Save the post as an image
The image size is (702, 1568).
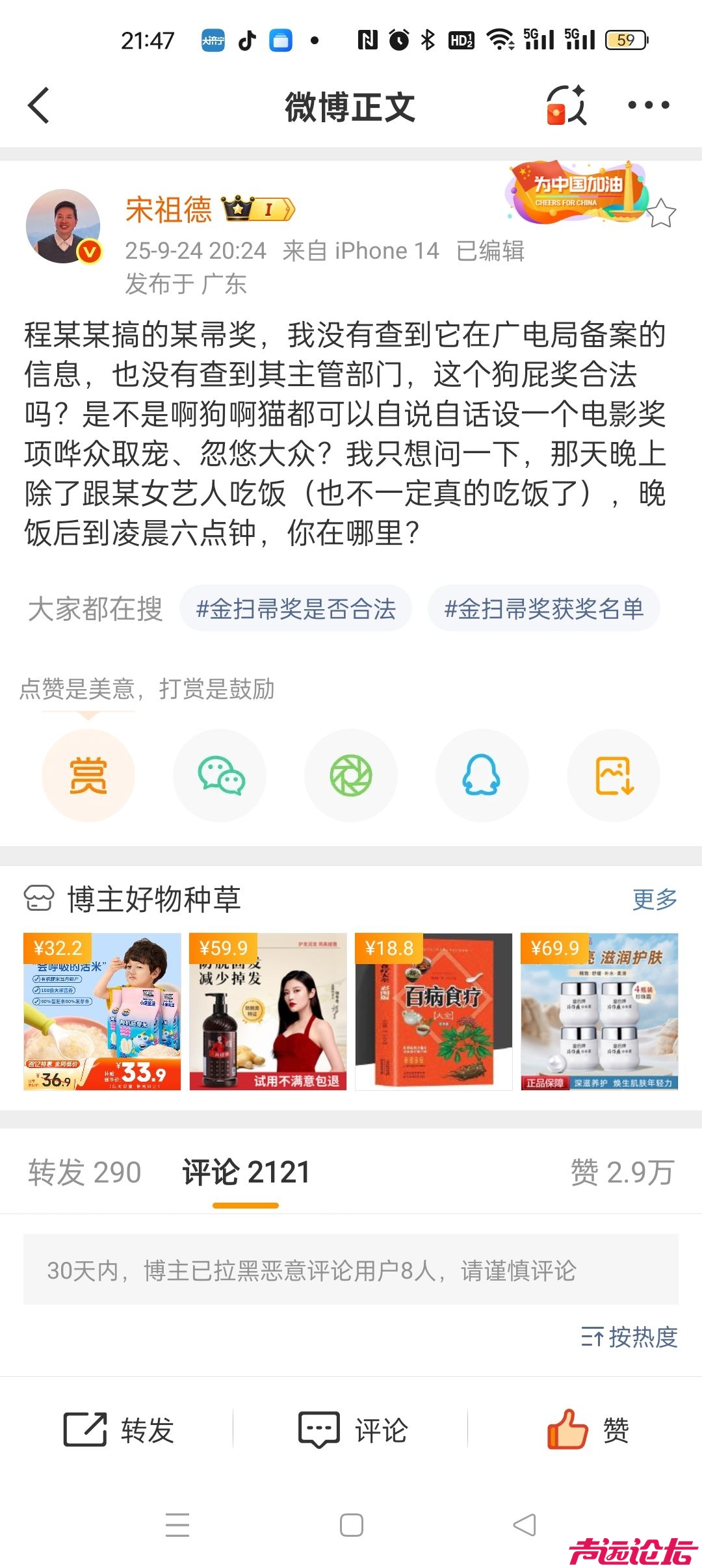coord(614,776)
